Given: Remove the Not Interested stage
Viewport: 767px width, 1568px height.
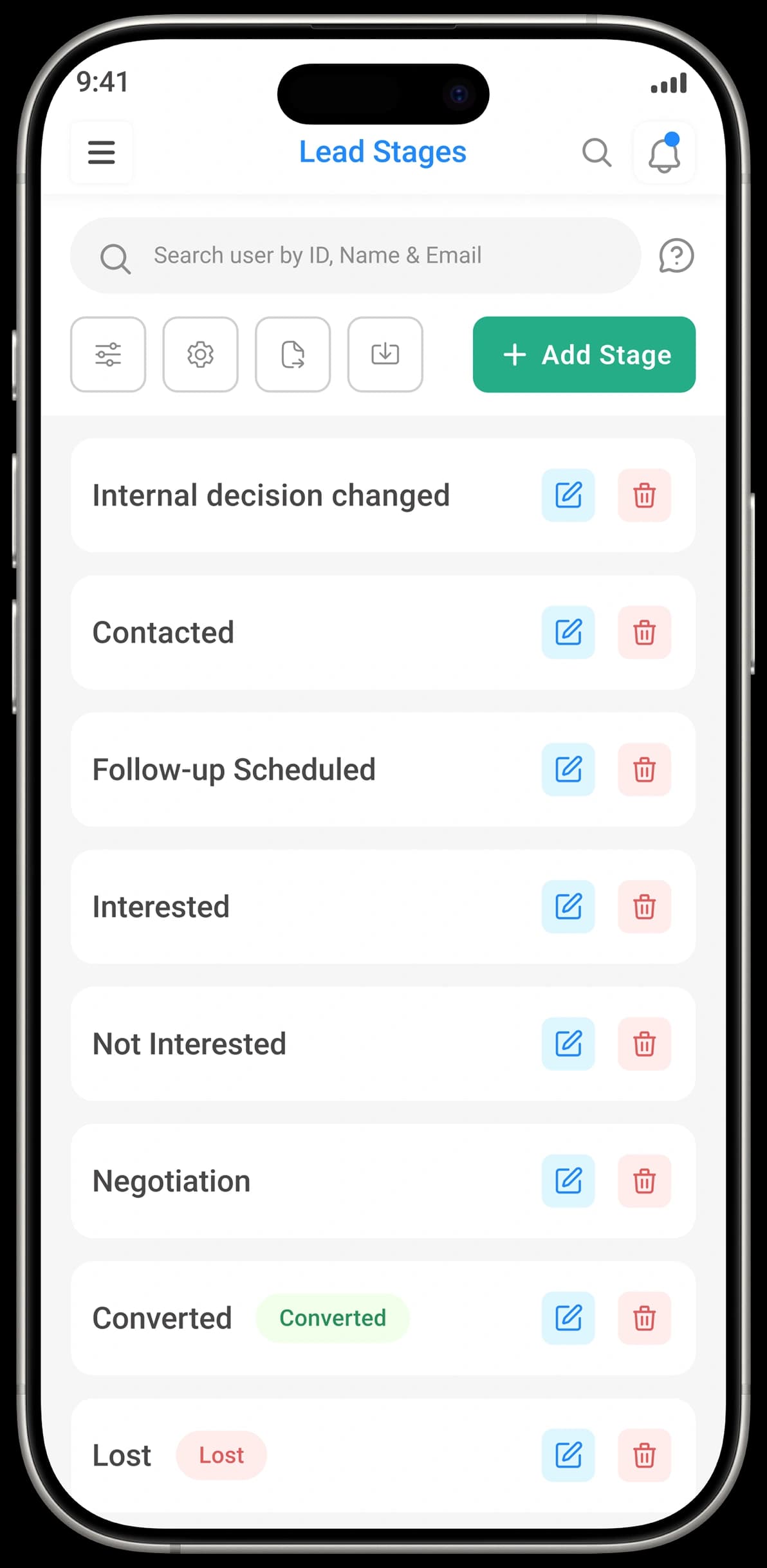Looking at the screenshot, I should tap(644, 1044).
